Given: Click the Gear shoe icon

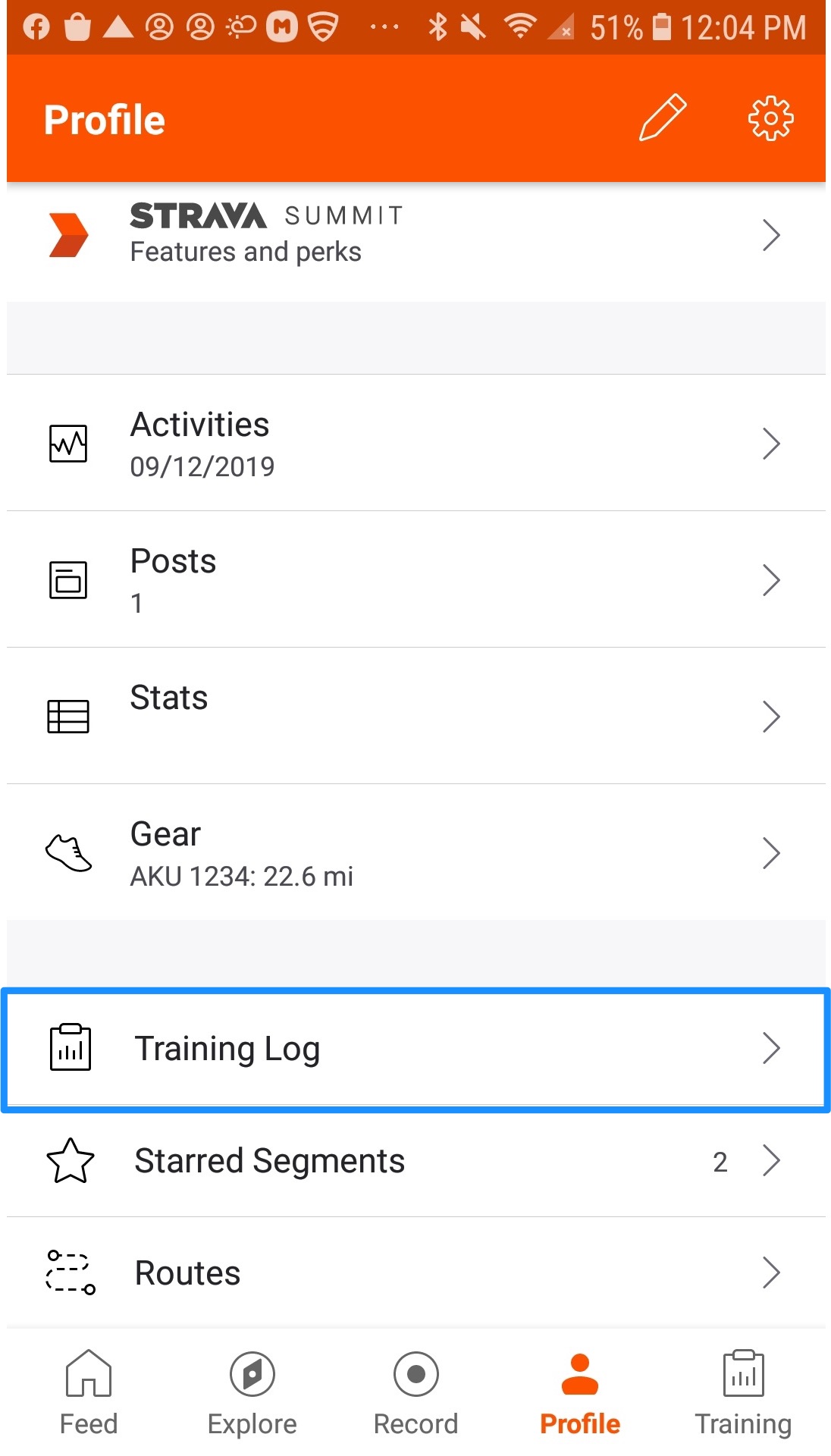Looking at the screenshot, I should 69,852.
